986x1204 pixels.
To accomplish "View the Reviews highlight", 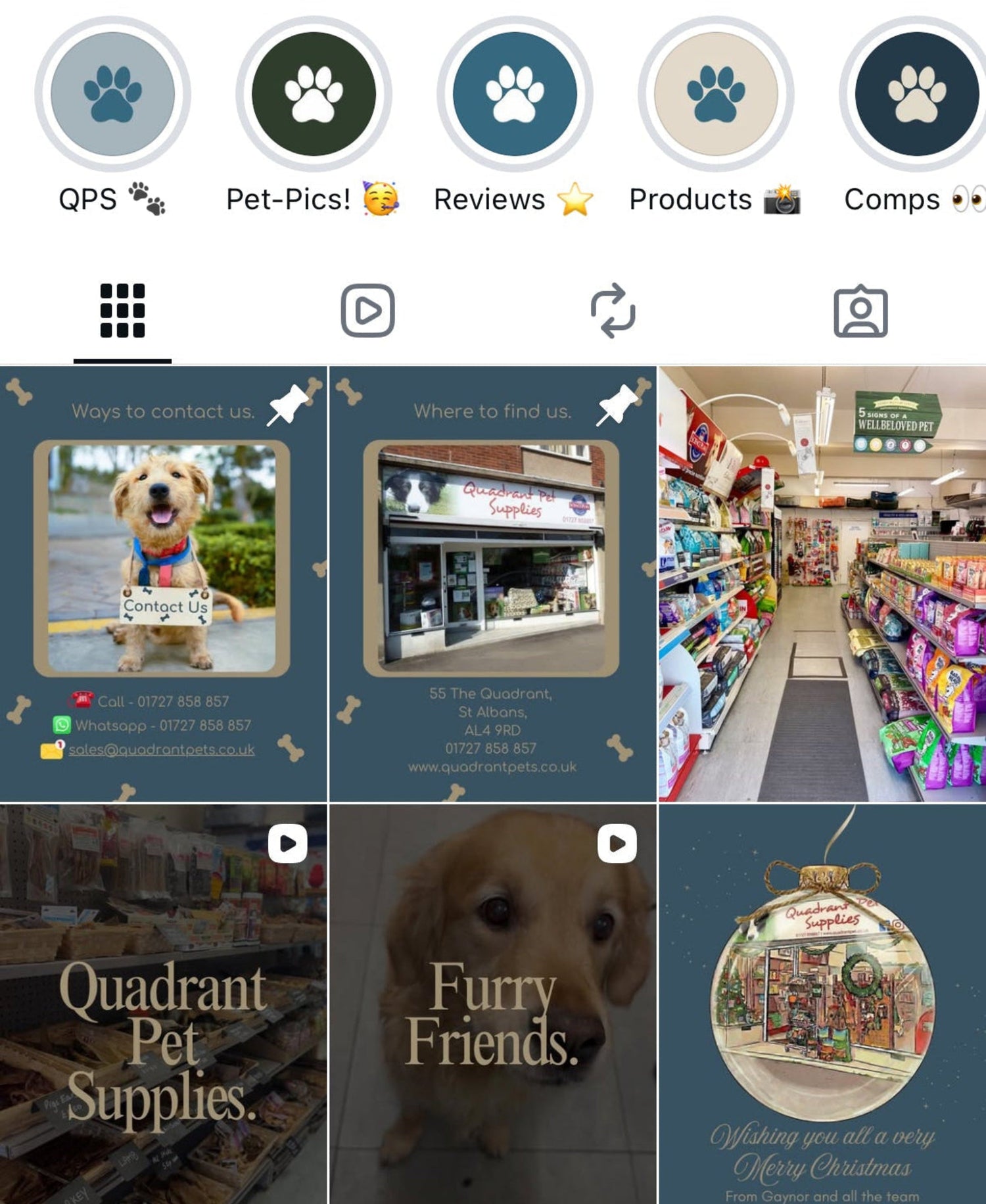I will click(x=515, y=94).
